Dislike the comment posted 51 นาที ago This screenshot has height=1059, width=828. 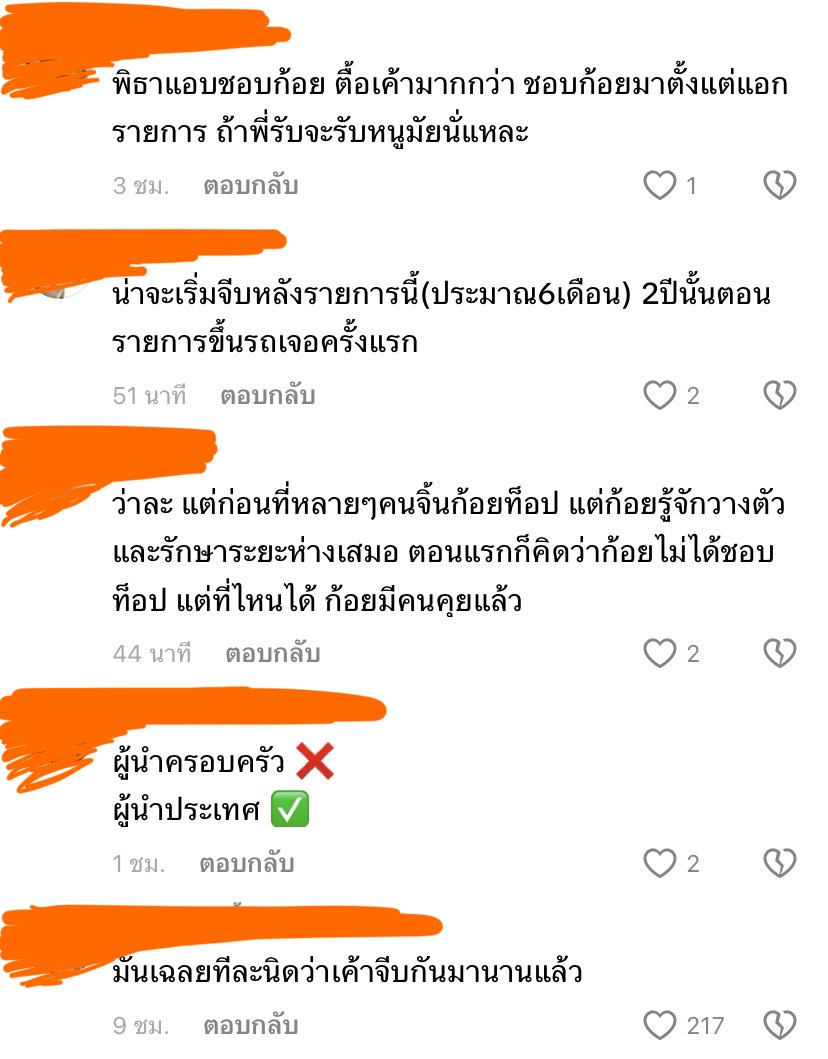(780, 396)
